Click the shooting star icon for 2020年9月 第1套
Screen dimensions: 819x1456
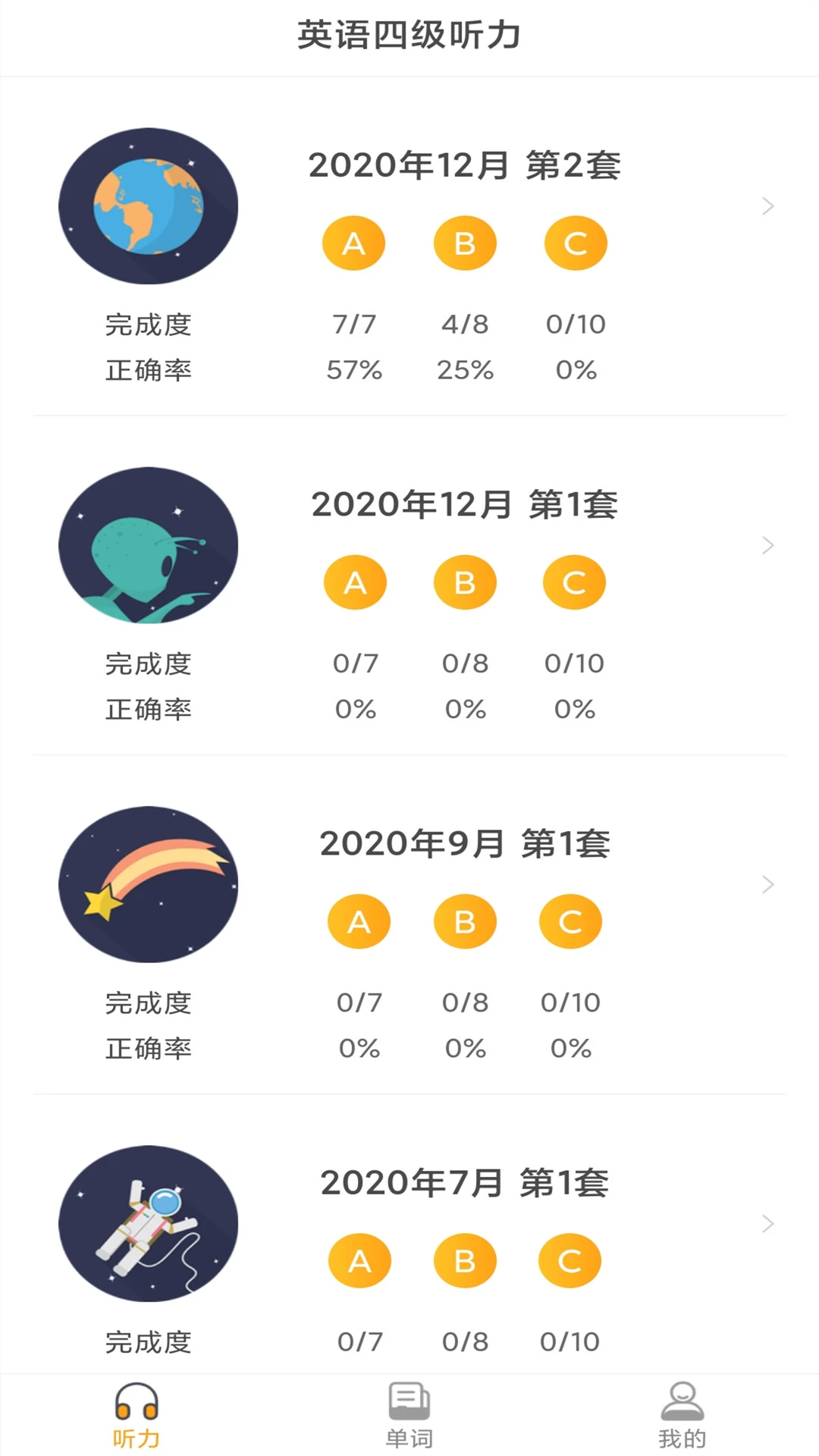149,885
